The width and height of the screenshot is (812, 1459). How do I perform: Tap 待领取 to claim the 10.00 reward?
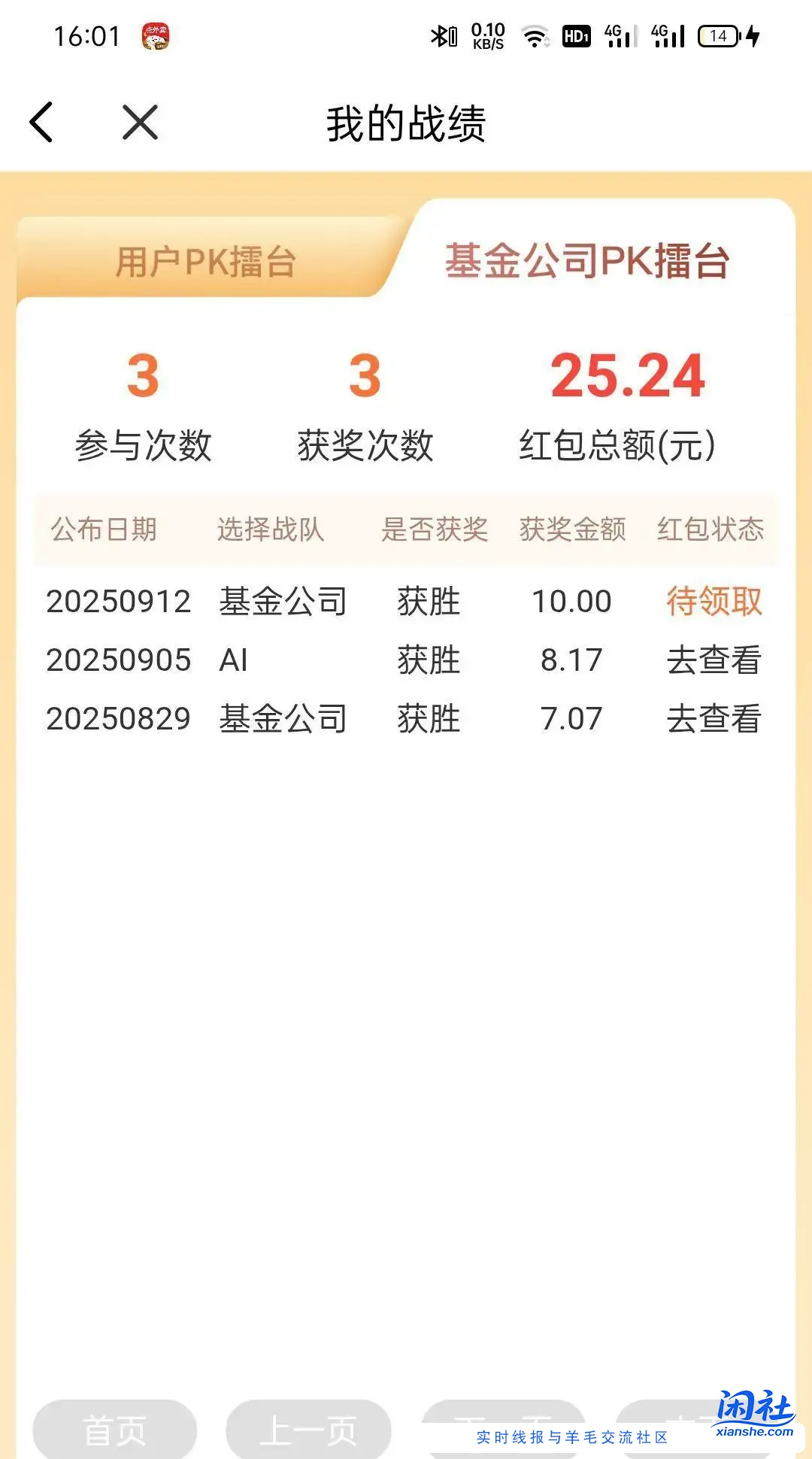pyautogui.click(x=714, y=601)
